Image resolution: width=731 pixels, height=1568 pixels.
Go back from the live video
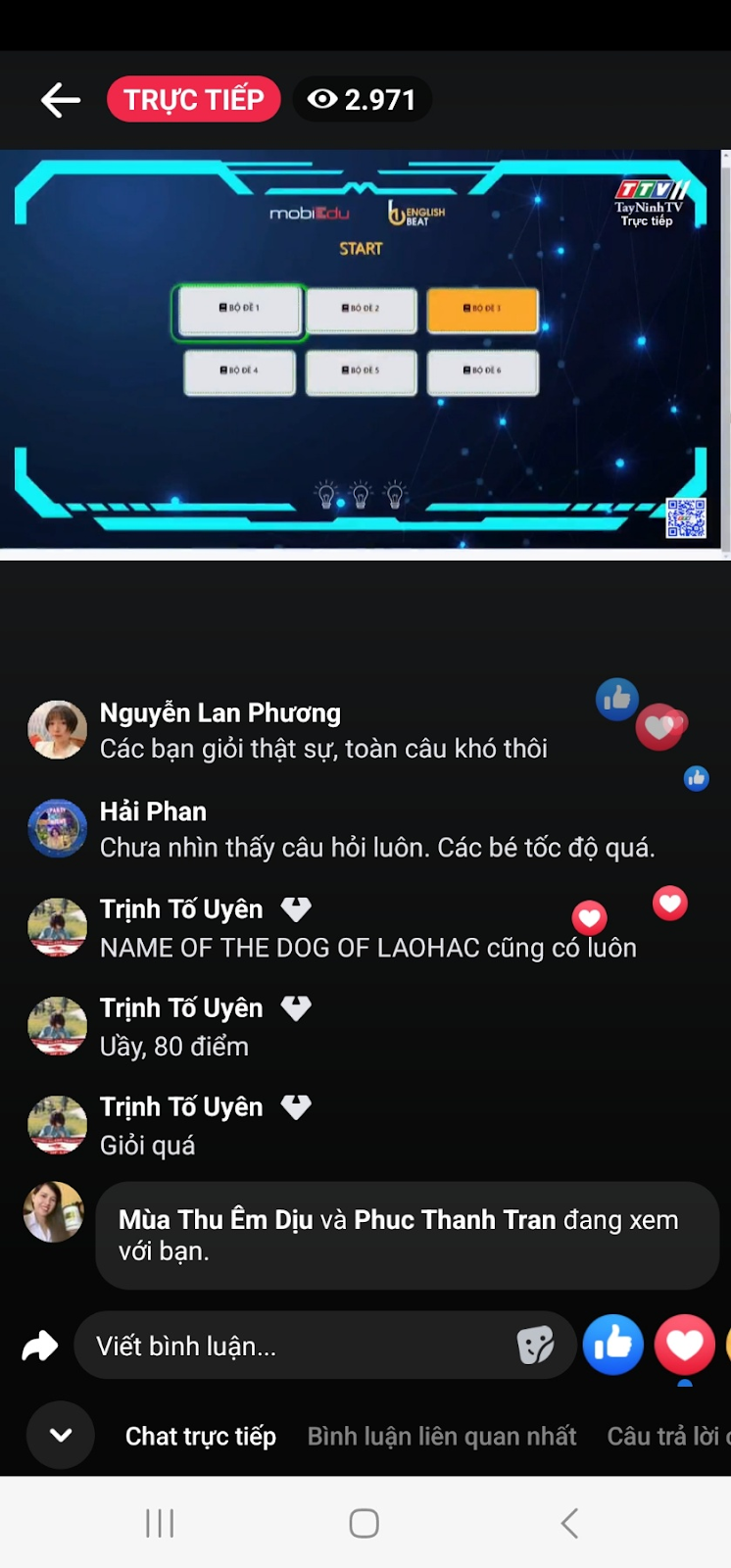point(60,100)
